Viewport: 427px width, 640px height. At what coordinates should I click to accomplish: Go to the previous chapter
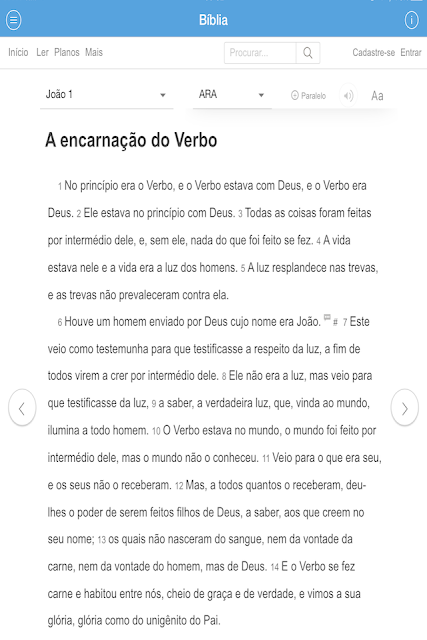point(22,407)
